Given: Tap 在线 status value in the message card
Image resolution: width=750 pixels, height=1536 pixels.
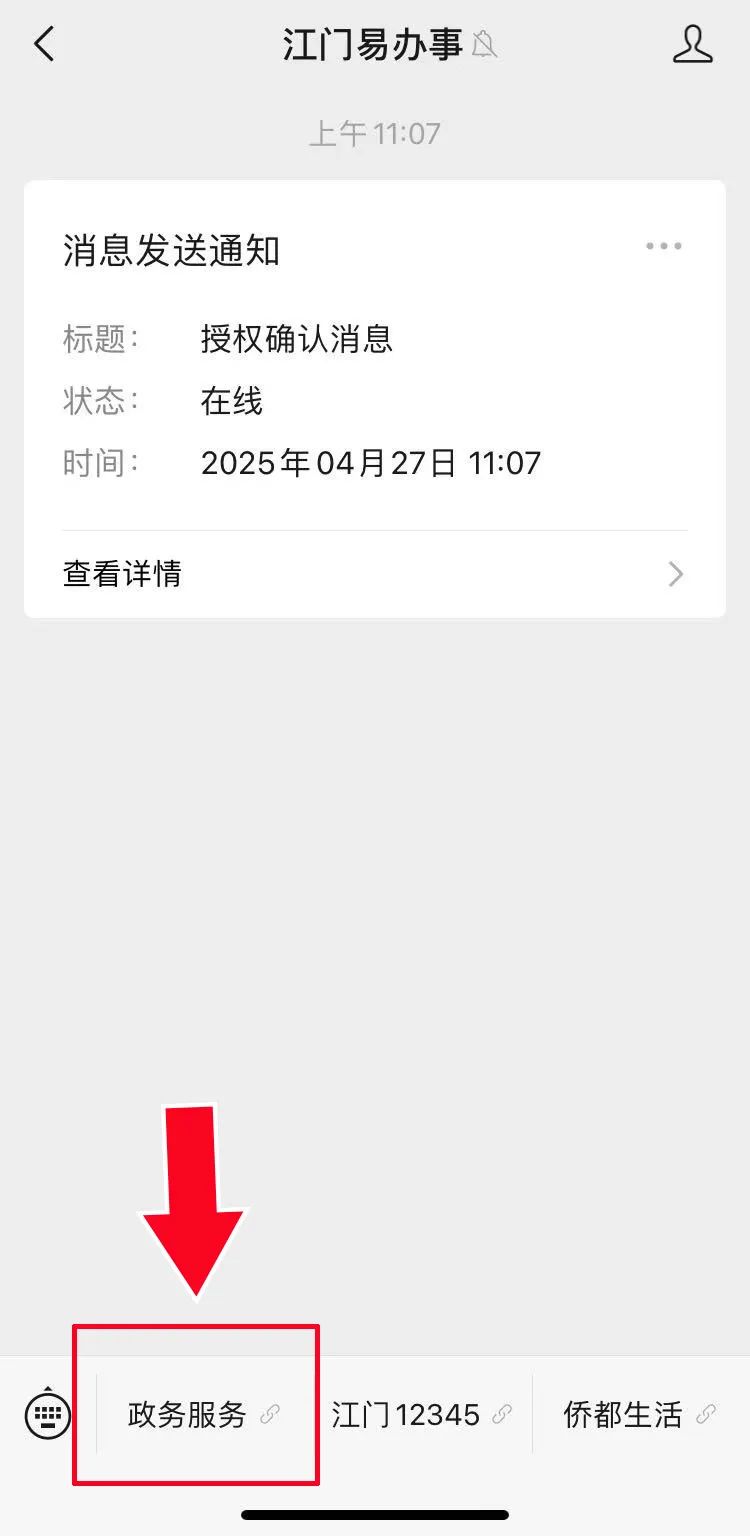Looking at the screenshot, I should [232, 402].
